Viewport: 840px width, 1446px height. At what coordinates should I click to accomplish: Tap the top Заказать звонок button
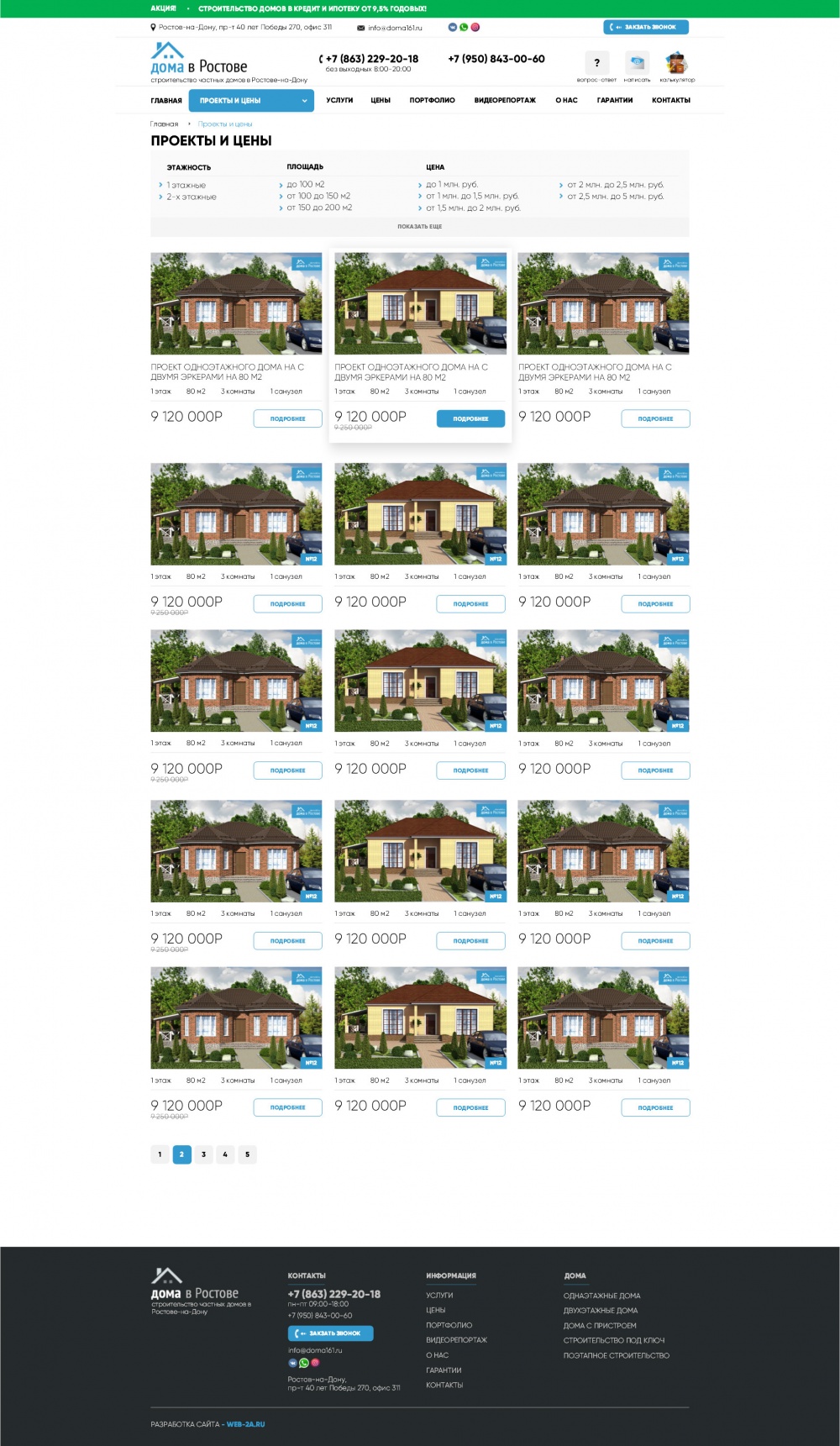[x=646, y=27]
